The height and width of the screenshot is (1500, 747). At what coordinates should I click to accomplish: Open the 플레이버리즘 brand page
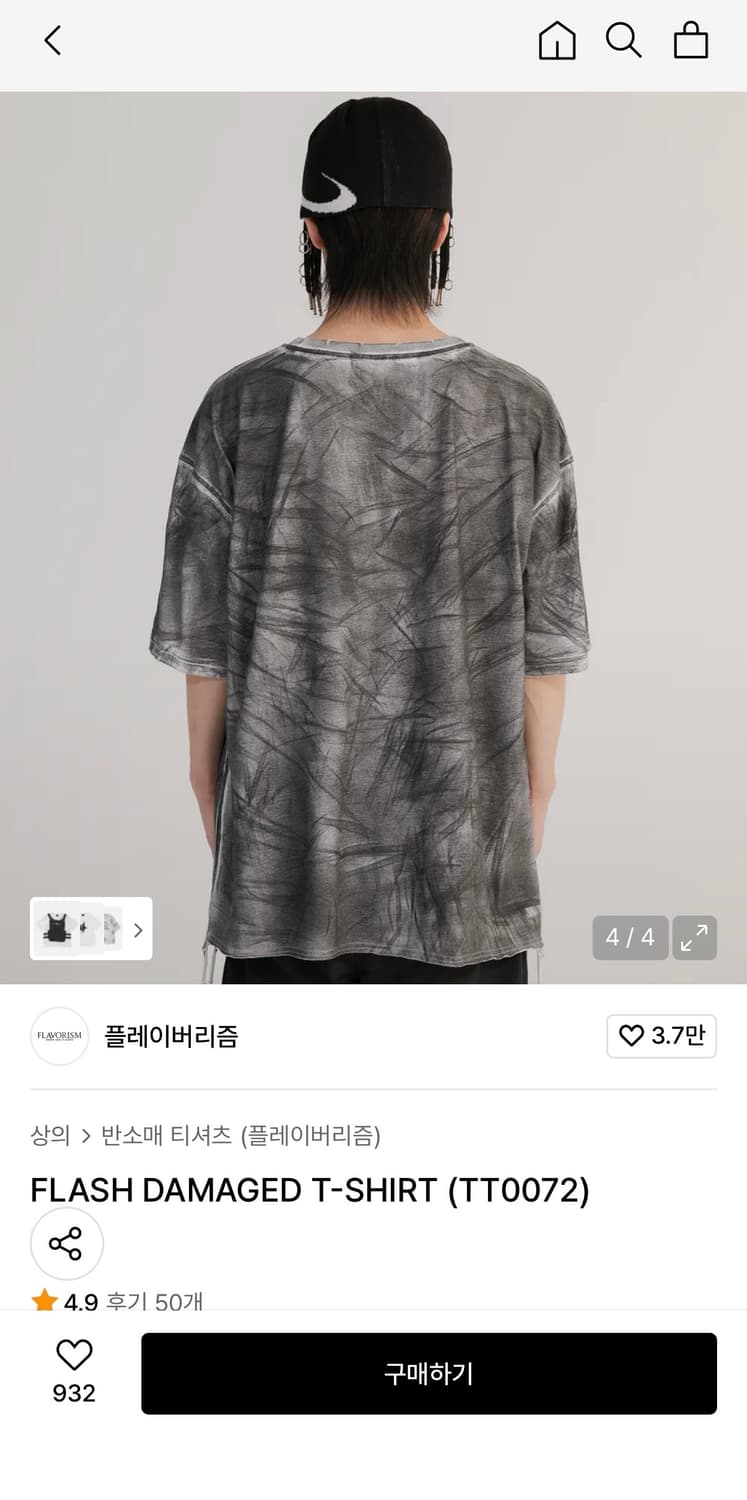[170, 1036]
